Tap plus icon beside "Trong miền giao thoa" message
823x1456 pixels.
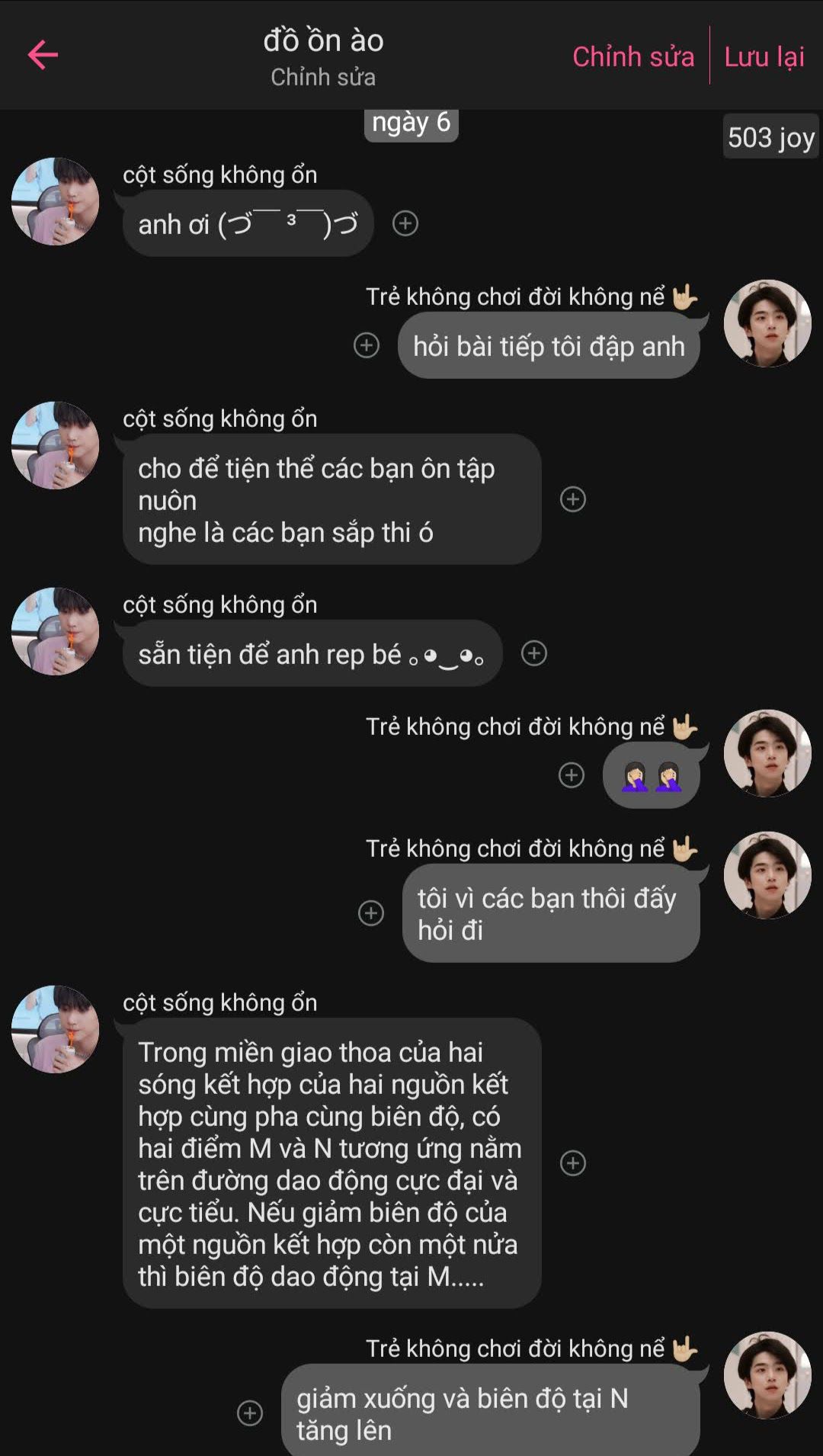point(573,1163)
